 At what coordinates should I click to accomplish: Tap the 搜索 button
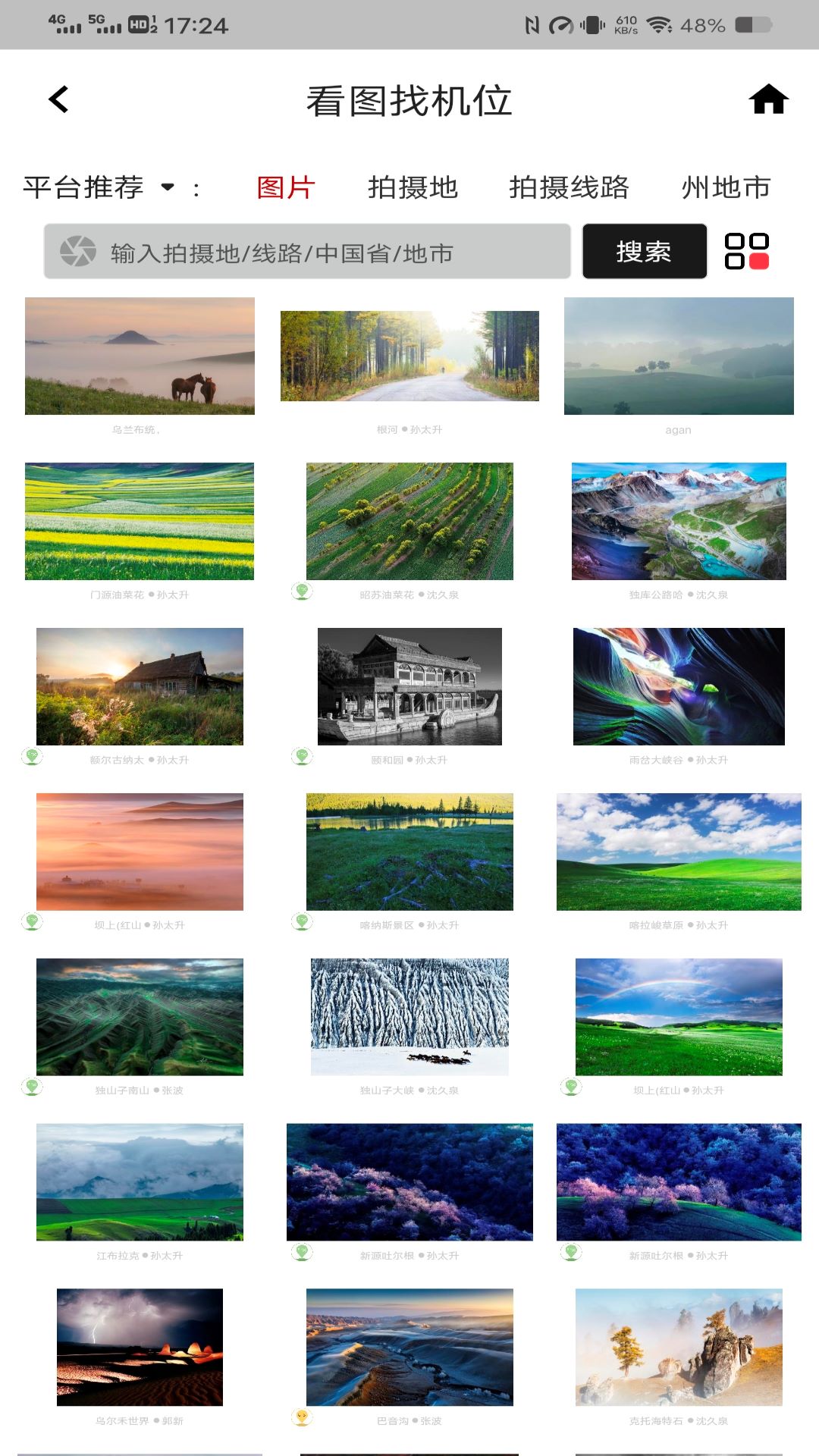click(644, 252)
